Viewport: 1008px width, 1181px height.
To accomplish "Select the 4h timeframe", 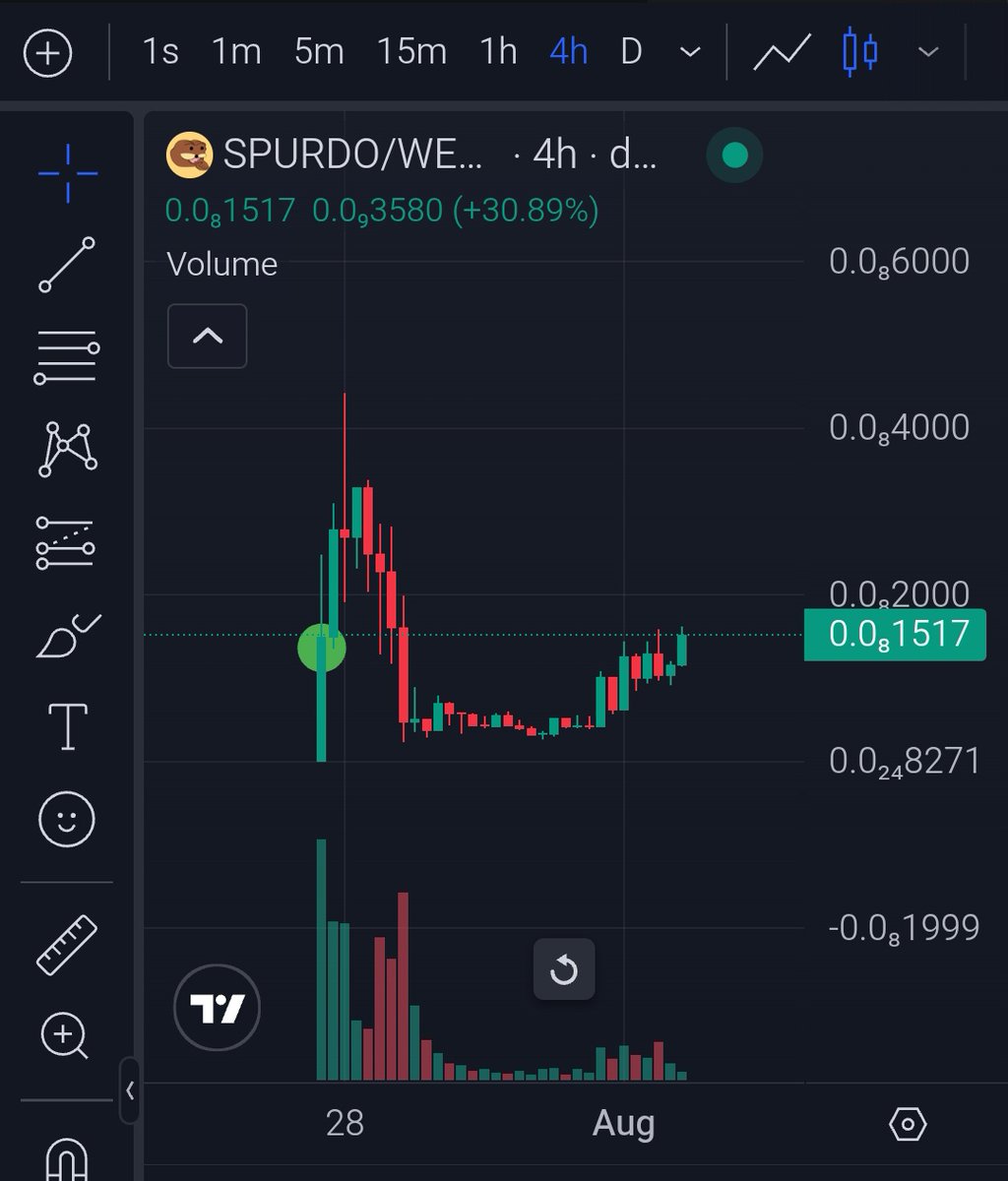I will coord(568,51).
